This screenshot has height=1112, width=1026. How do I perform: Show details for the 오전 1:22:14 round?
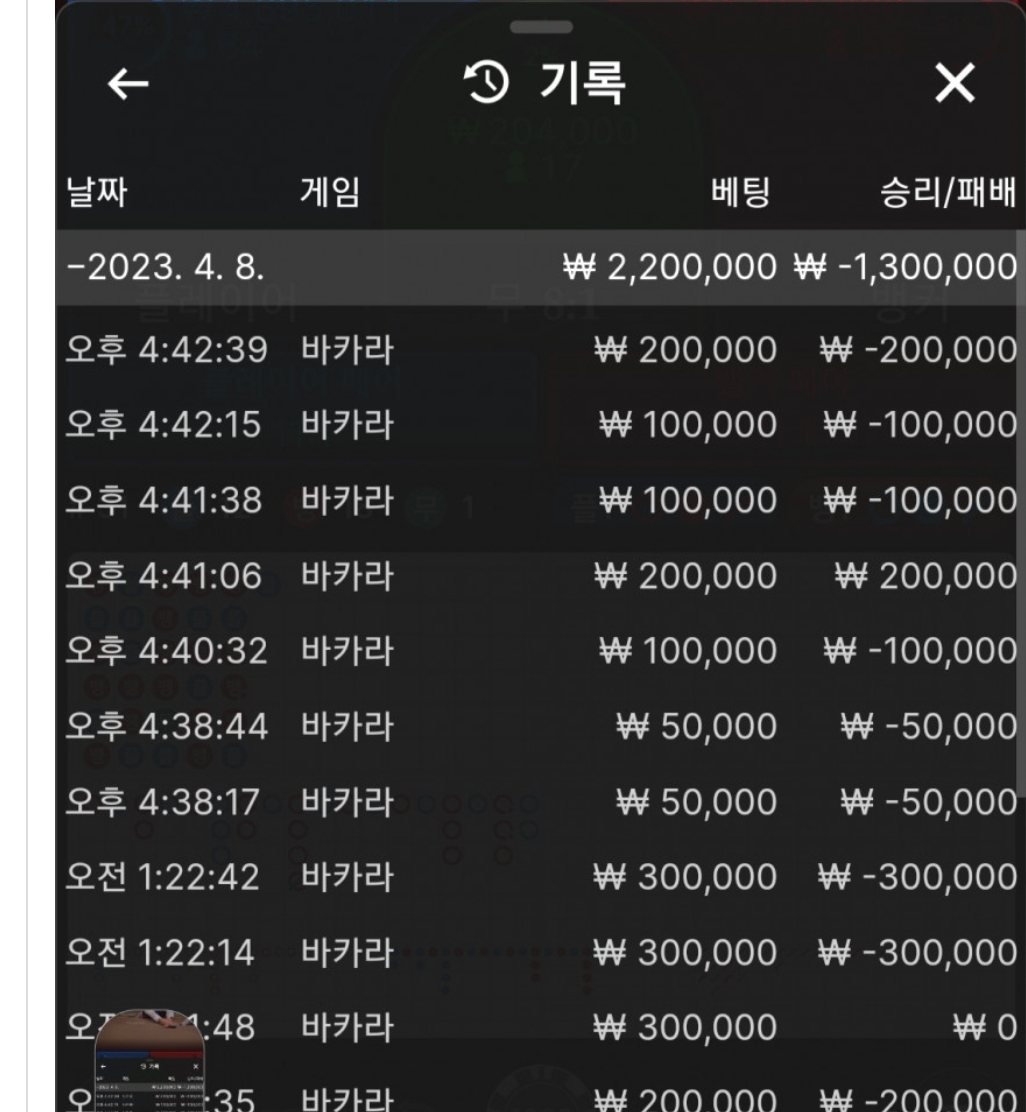(x=540, y=952)
